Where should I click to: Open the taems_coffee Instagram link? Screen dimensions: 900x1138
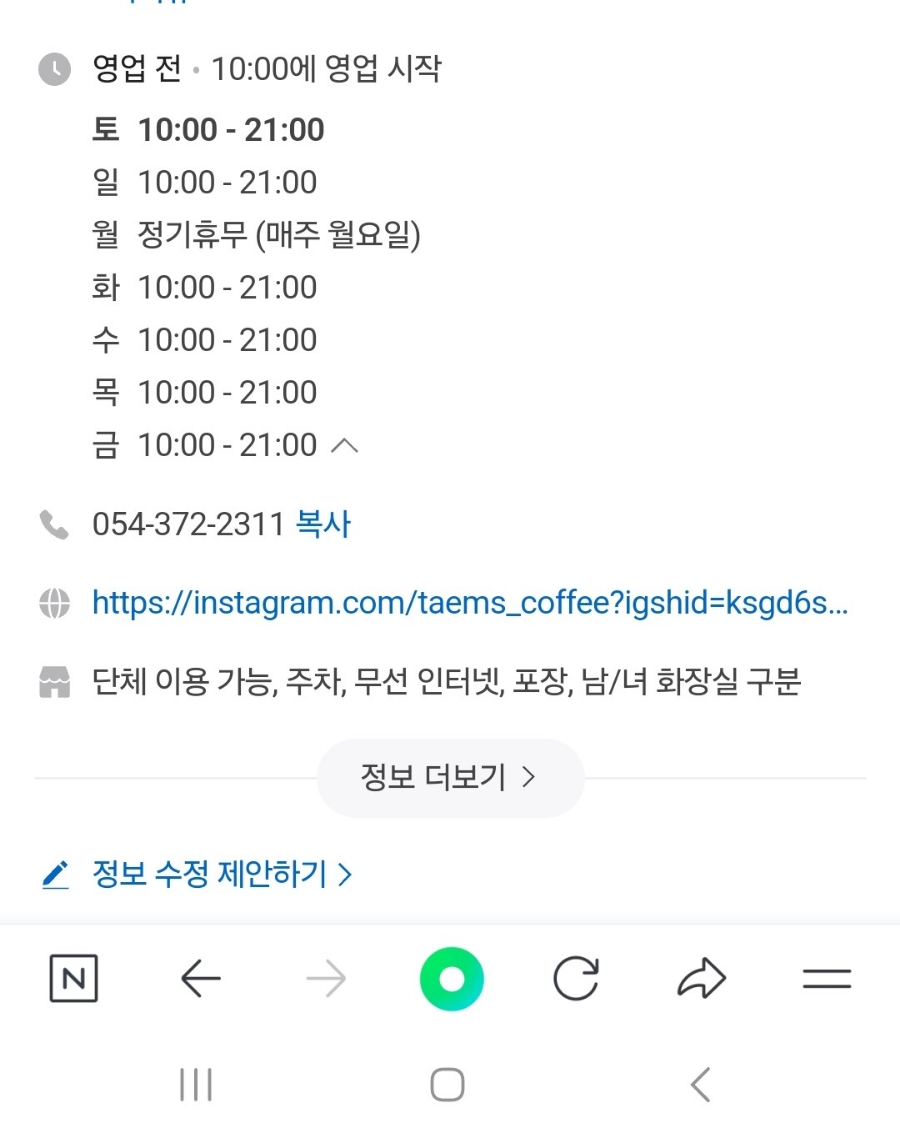coord(470,603)
